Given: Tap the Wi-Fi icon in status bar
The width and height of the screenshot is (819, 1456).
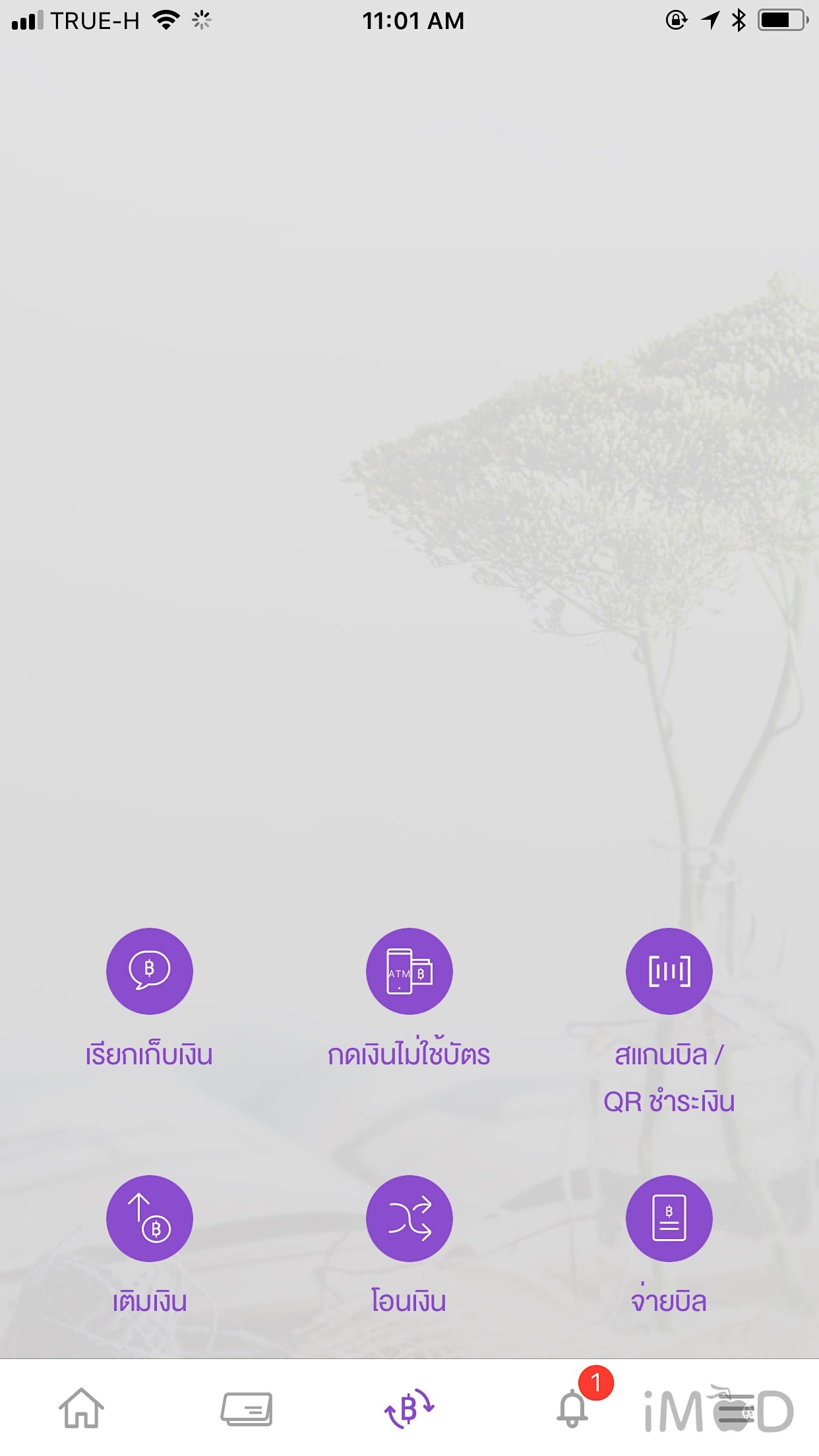Looking at the screenshot, I should 166,20.
